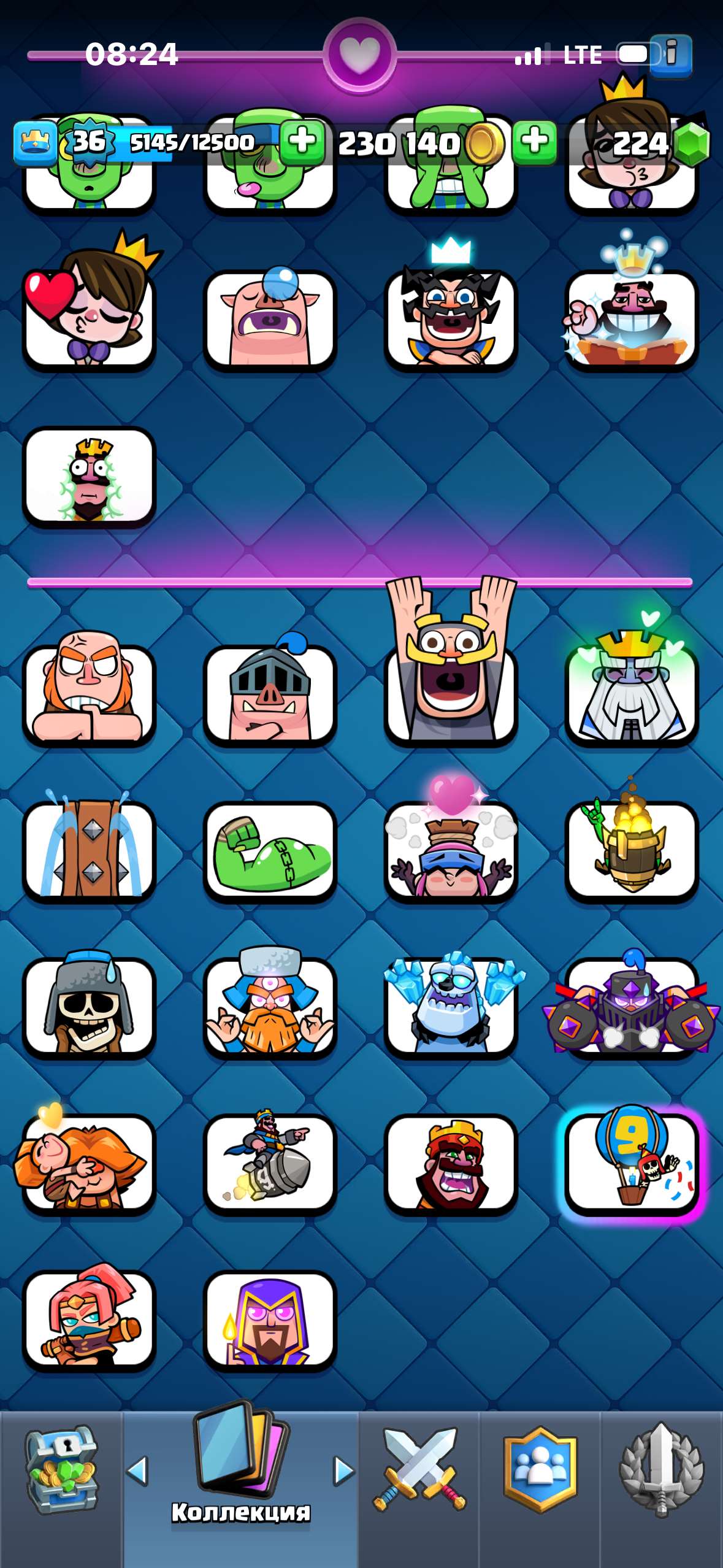Add more gold with the plus button

coord(534,142)
